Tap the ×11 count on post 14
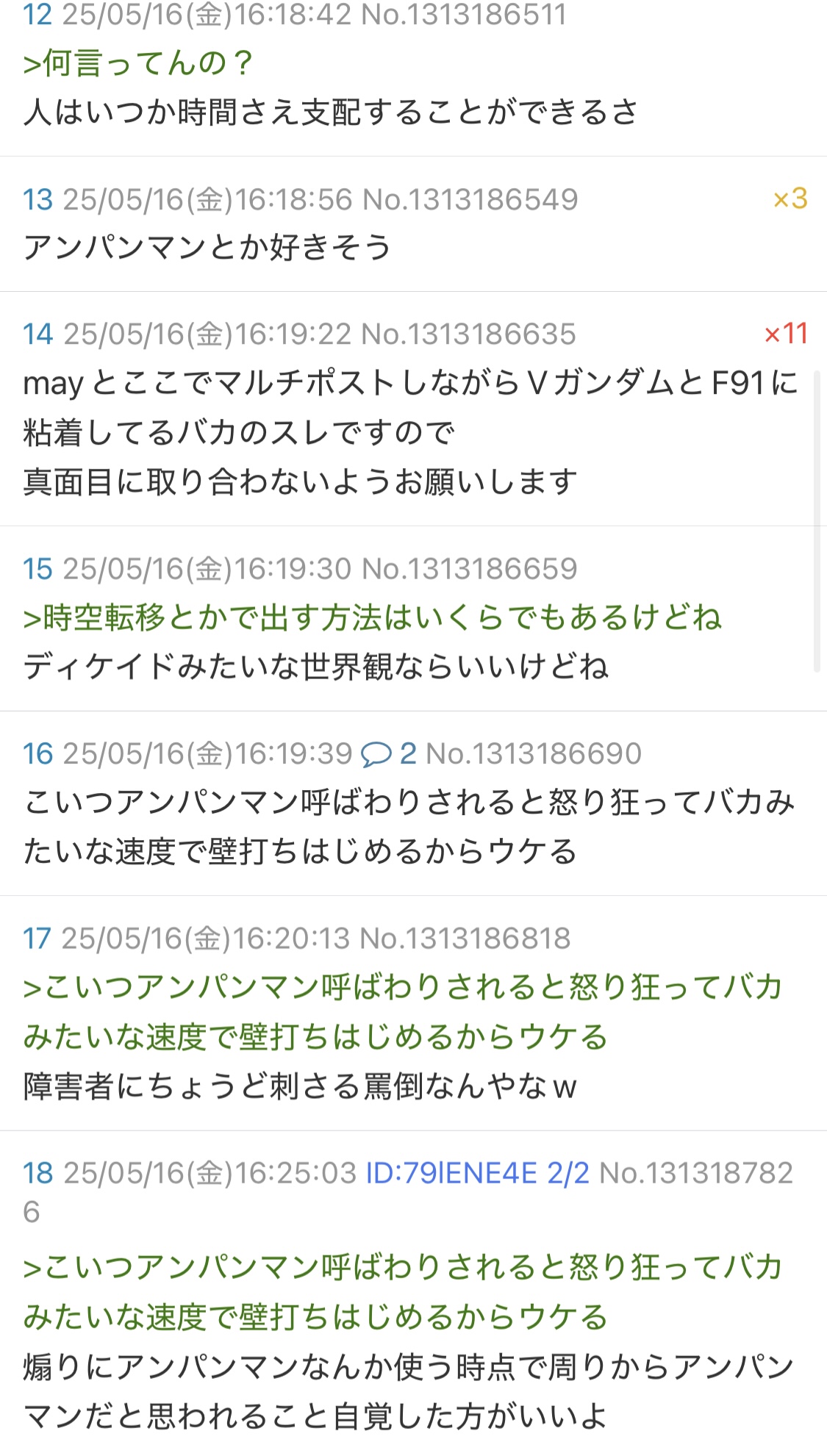The height and width of the screenshot is (1456, 827). [x=786, y=334]
